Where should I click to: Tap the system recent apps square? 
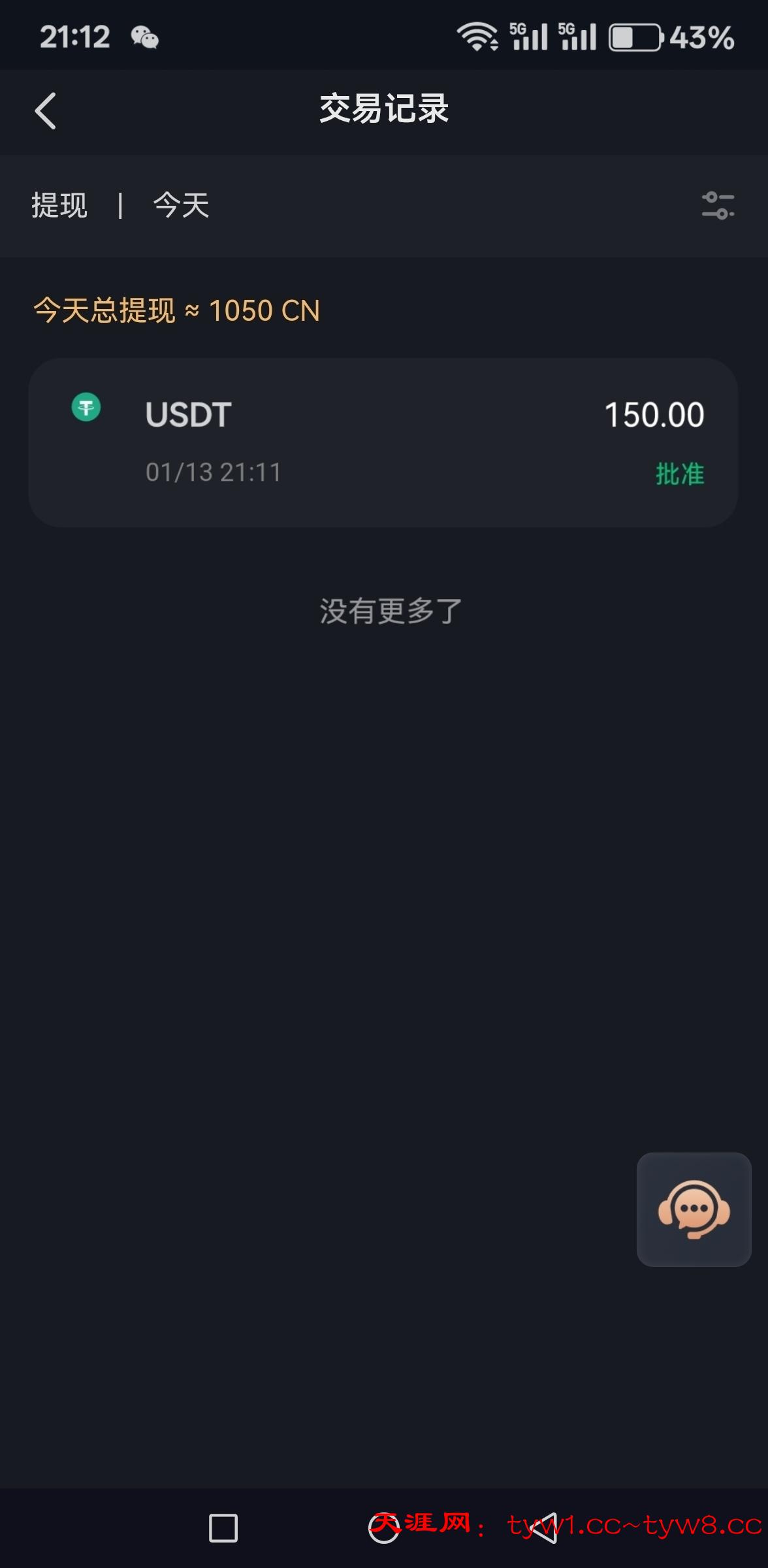click(223, 1528)
